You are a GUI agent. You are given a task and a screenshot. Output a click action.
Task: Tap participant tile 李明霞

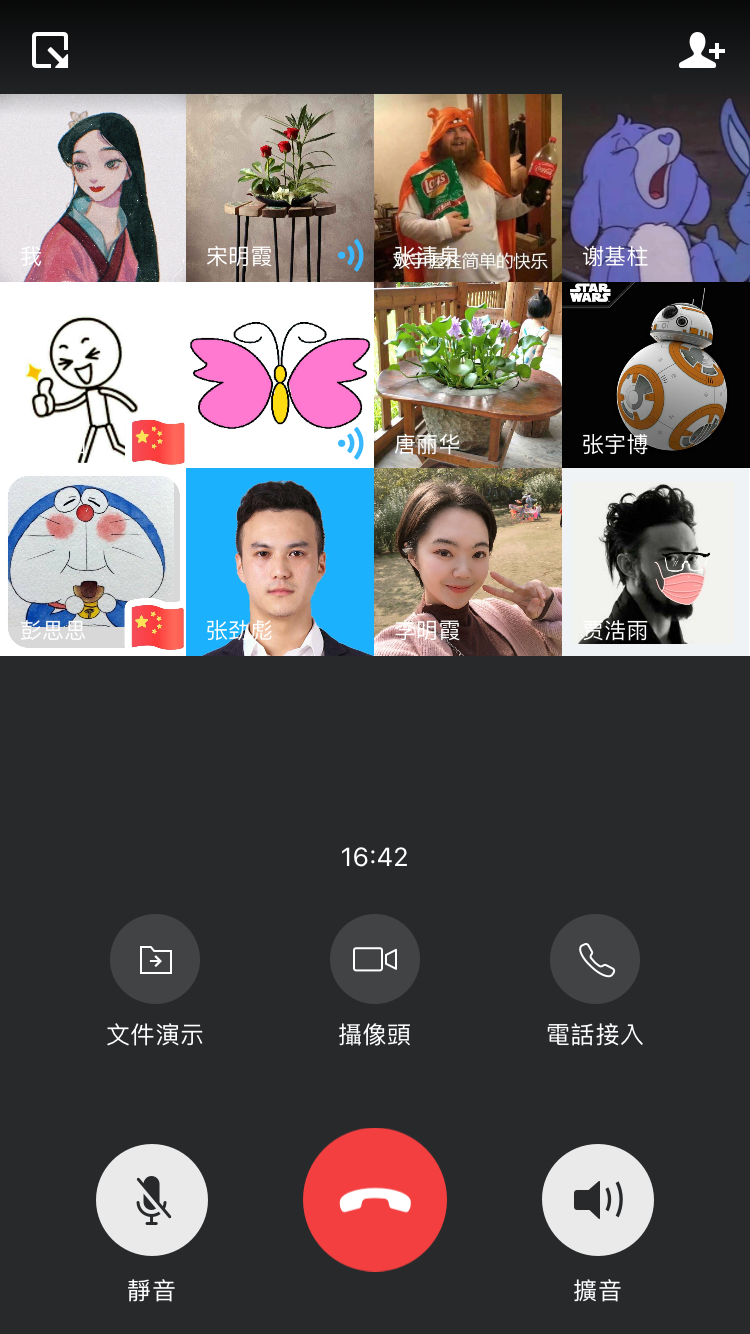pos(468,562)
